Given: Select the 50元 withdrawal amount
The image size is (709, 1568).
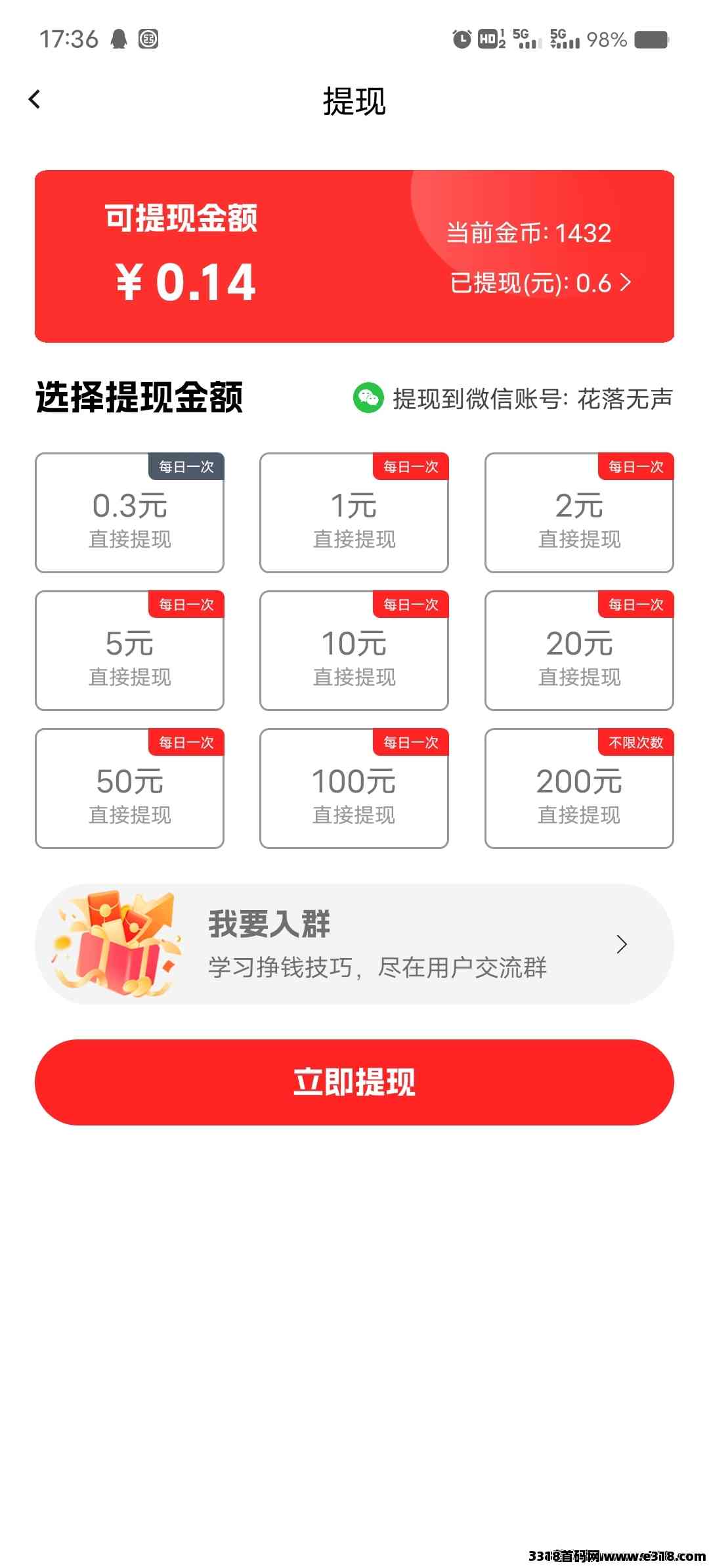Looking at the screenshot, I should [129, 789].
